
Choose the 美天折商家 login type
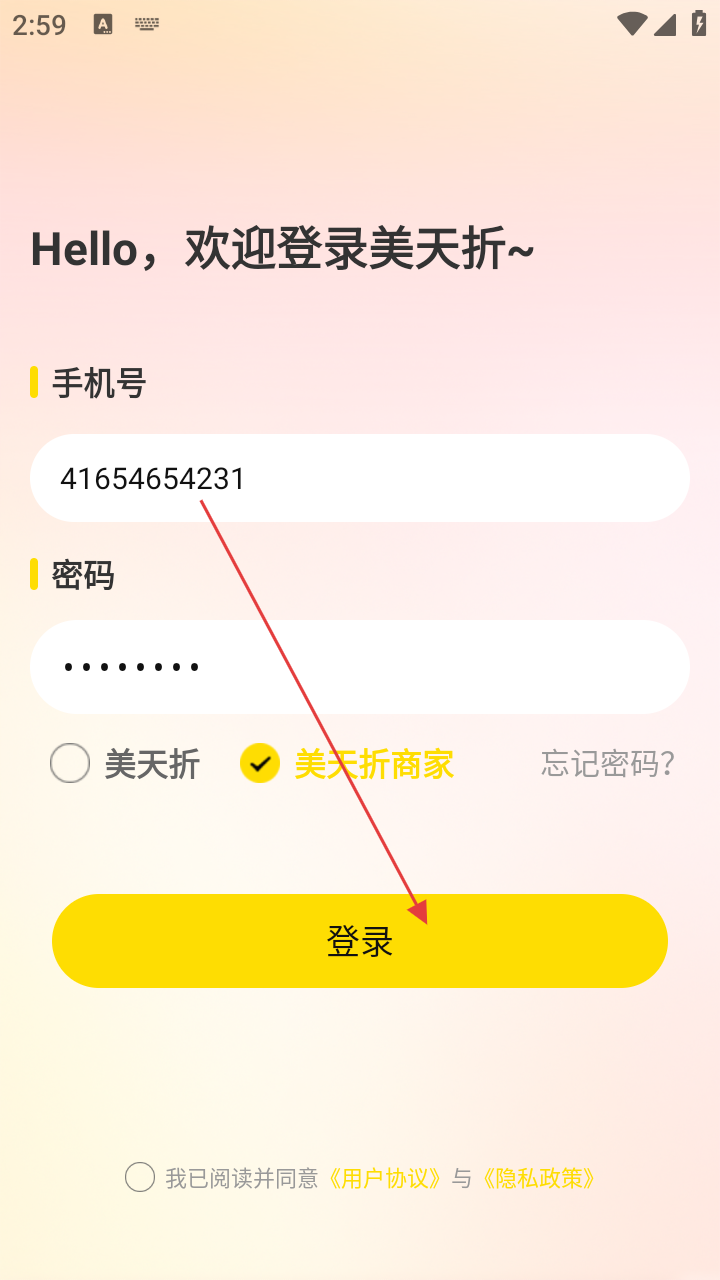click(x=260, y=764)
